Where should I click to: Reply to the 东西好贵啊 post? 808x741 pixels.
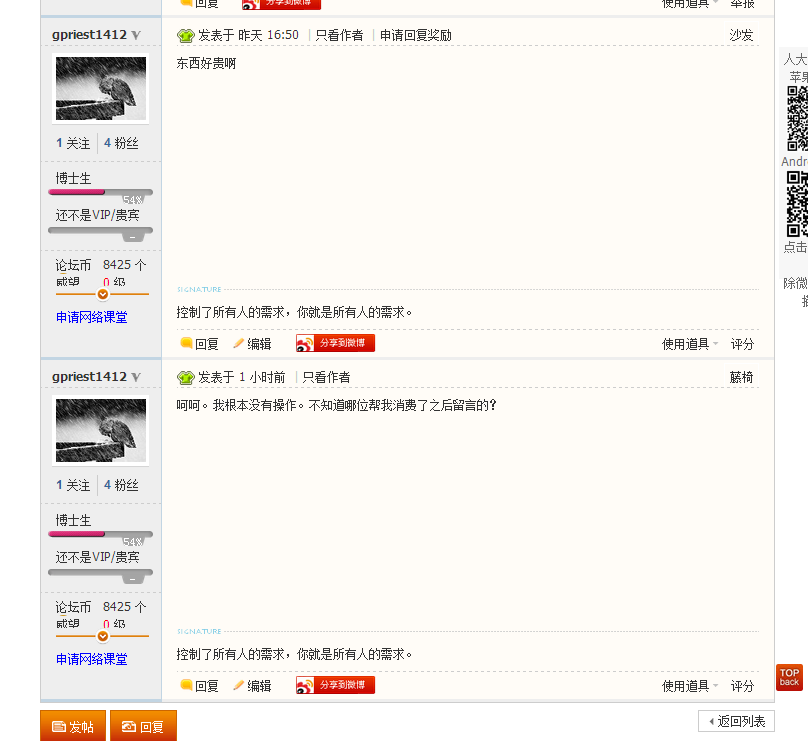(199, 344)
